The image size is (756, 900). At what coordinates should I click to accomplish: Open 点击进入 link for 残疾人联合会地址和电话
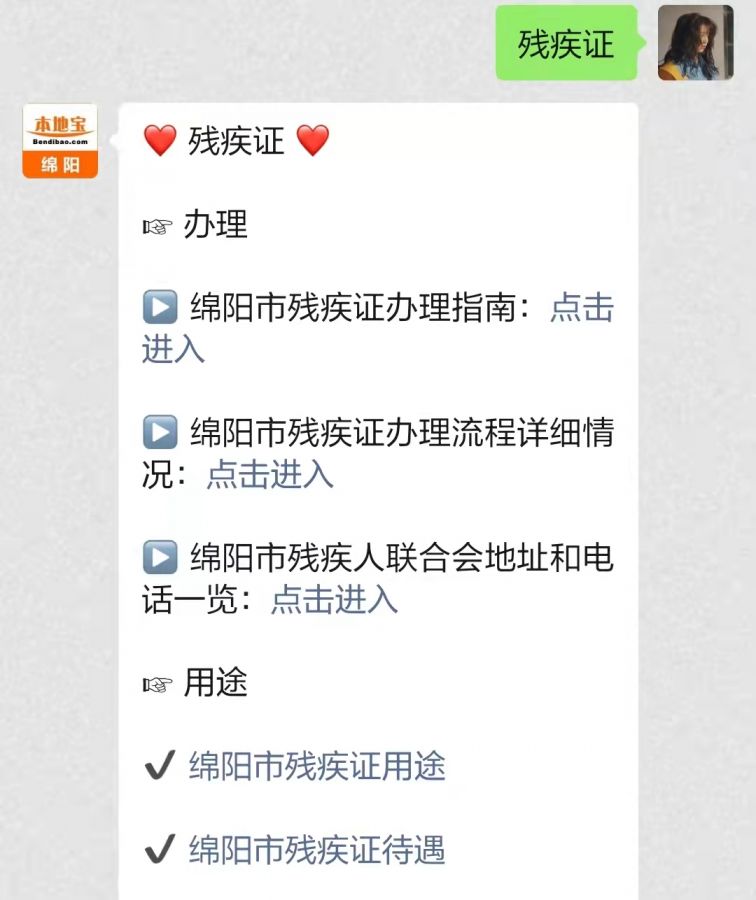(x=334, y=599)
